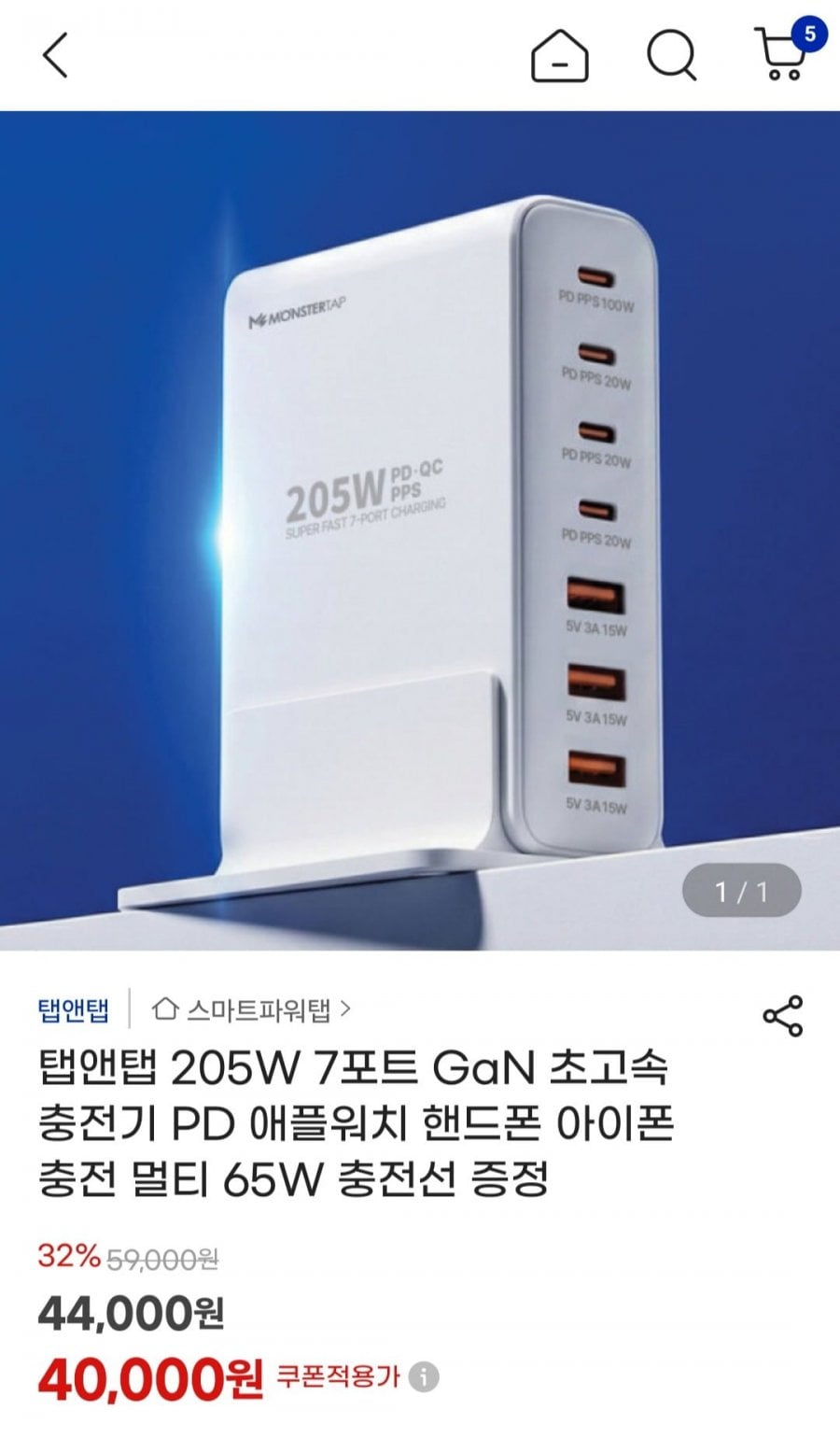Show coupon price info next to 쿠폰적용가
This screenshot has height=1438, width=840.
[423, 1375]
